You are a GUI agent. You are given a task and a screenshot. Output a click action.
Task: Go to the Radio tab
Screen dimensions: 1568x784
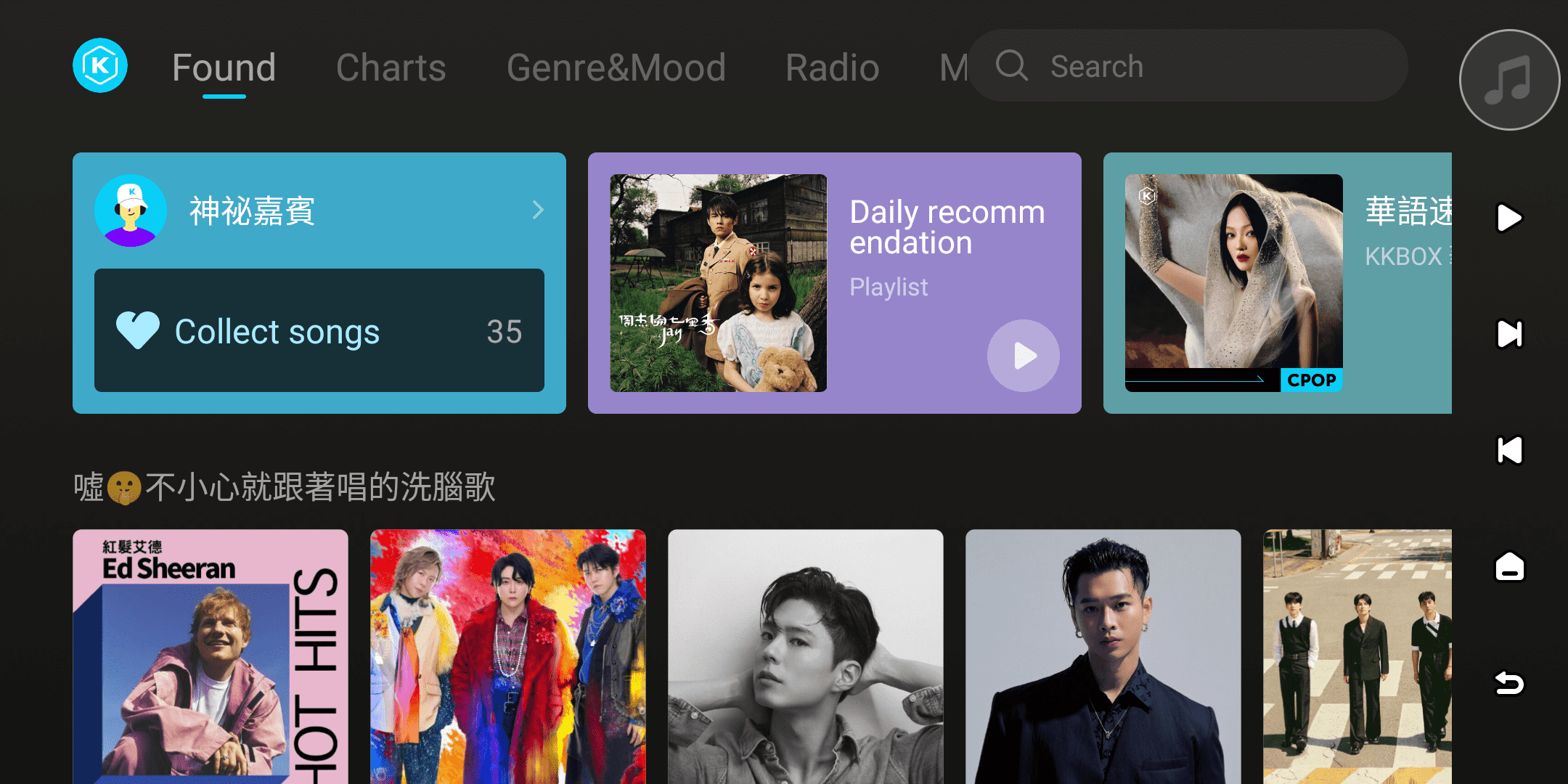click(832, 68)
